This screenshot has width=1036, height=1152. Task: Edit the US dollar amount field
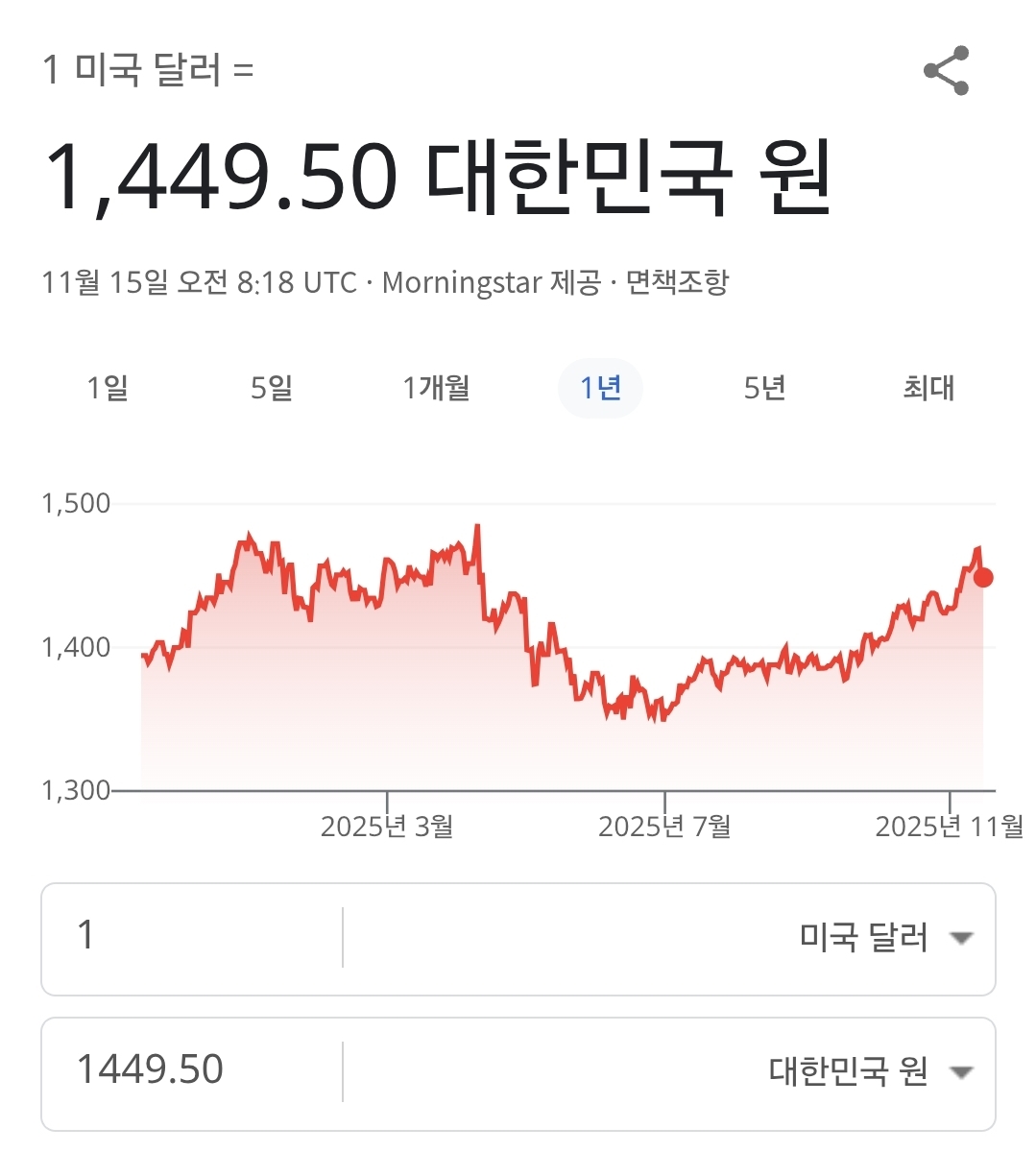point(192,937)
